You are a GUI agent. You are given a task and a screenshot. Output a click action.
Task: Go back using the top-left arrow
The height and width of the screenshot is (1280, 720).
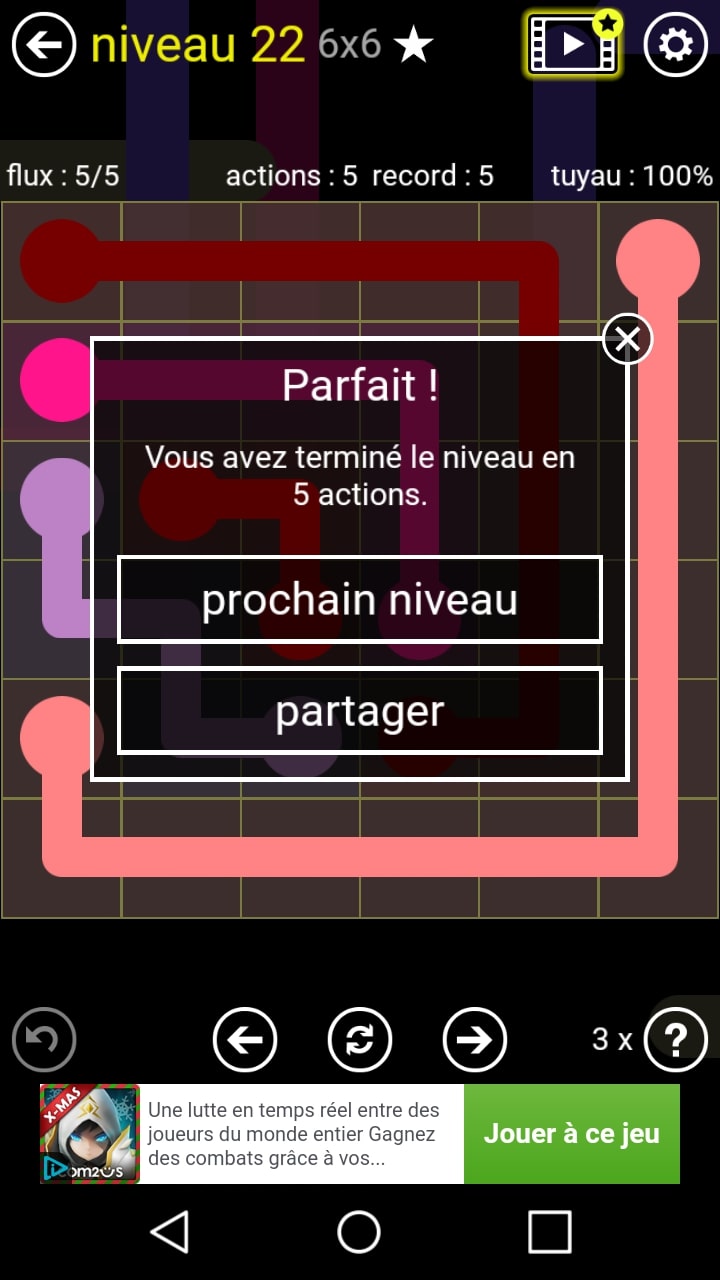click(x=44, y=45)
